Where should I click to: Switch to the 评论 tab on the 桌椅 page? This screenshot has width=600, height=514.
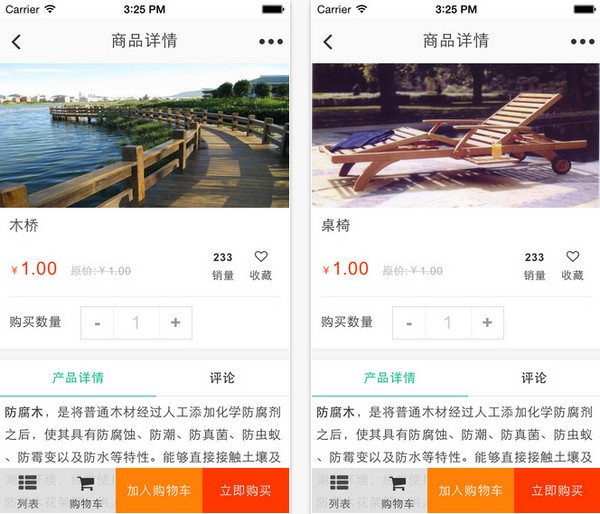(x=534, y=378)
